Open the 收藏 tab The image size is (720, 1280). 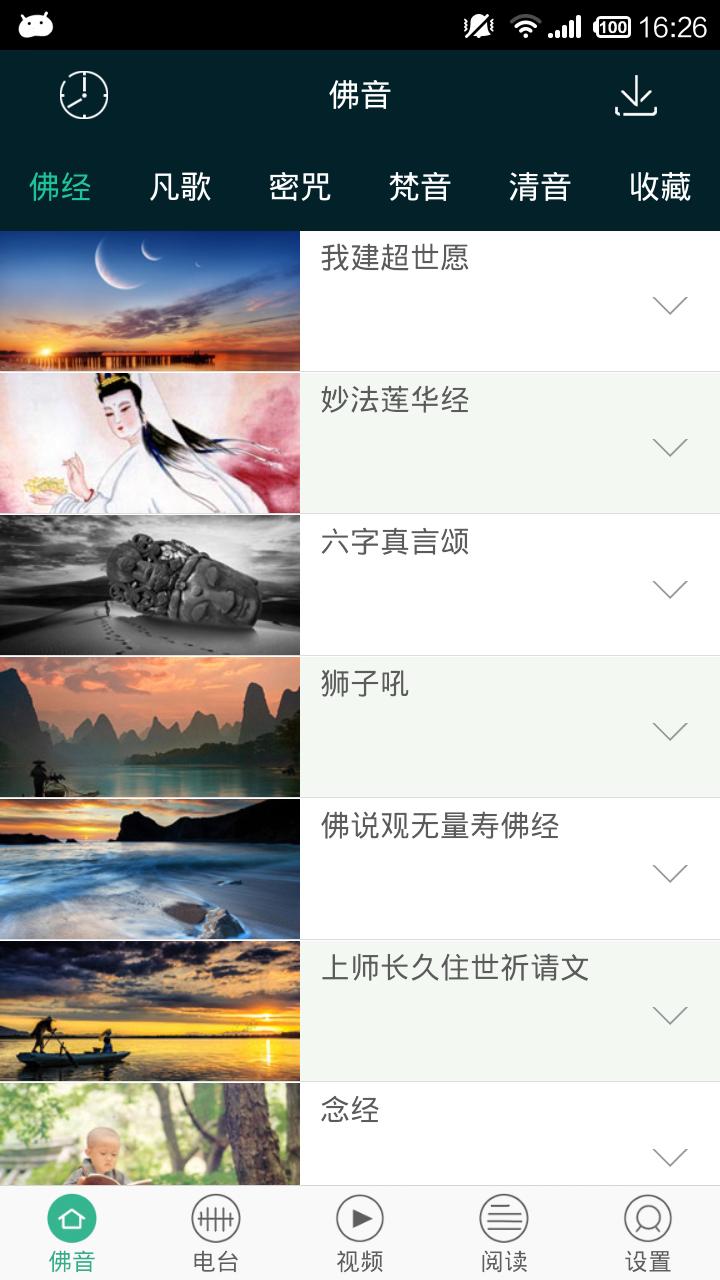coord(660,187)
